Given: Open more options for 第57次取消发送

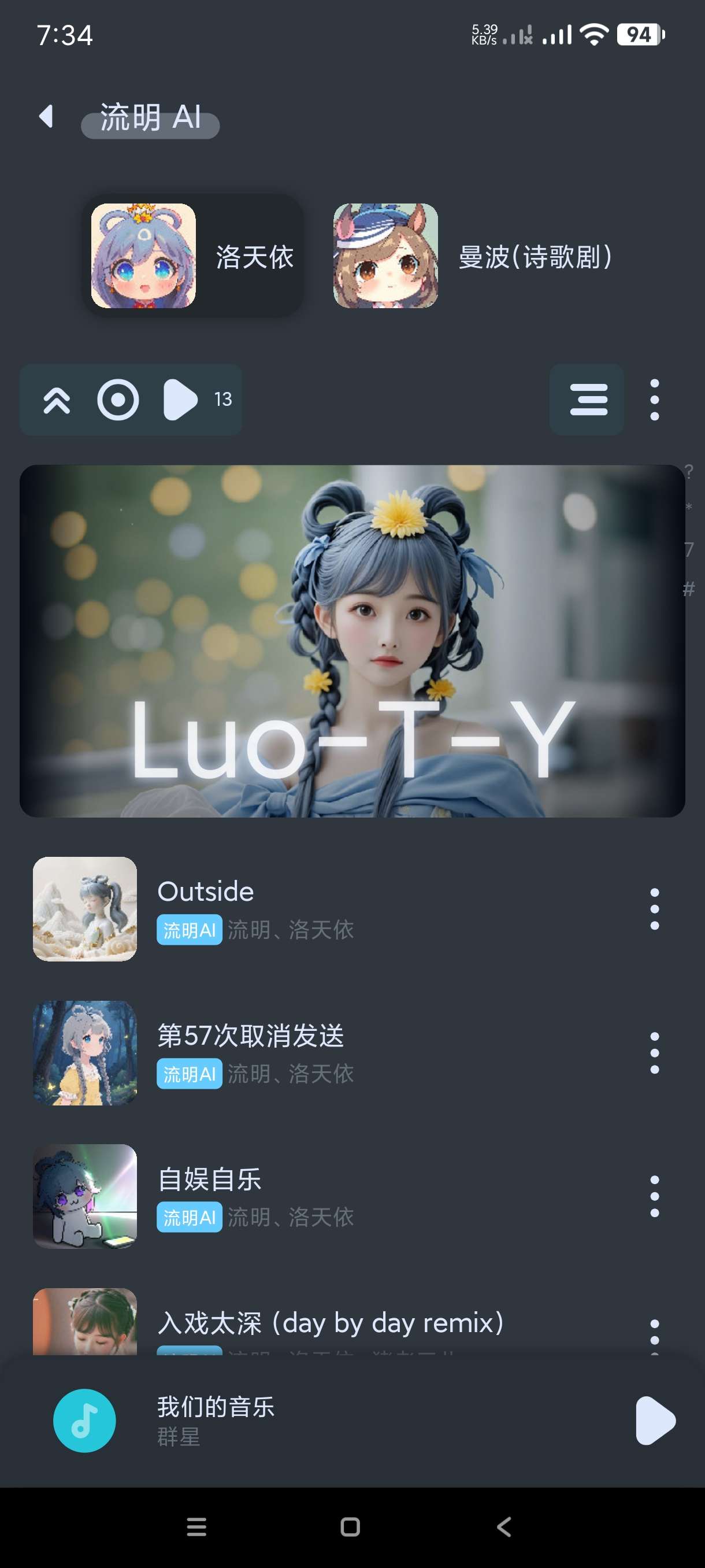Looking at the screenshot, I should (x=654, y=1052).
